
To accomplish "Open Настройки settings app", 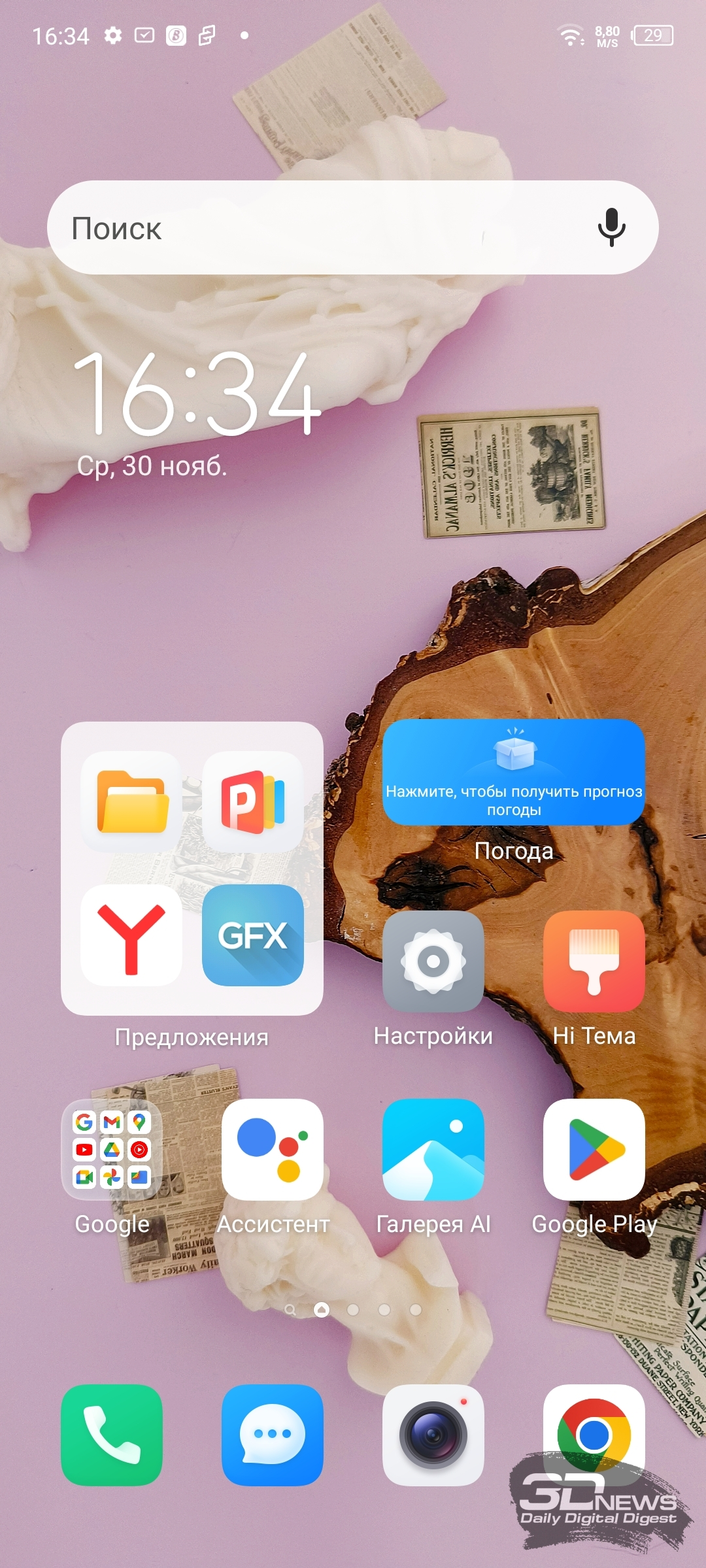I will pyautogui.click(x=433, y=961).
